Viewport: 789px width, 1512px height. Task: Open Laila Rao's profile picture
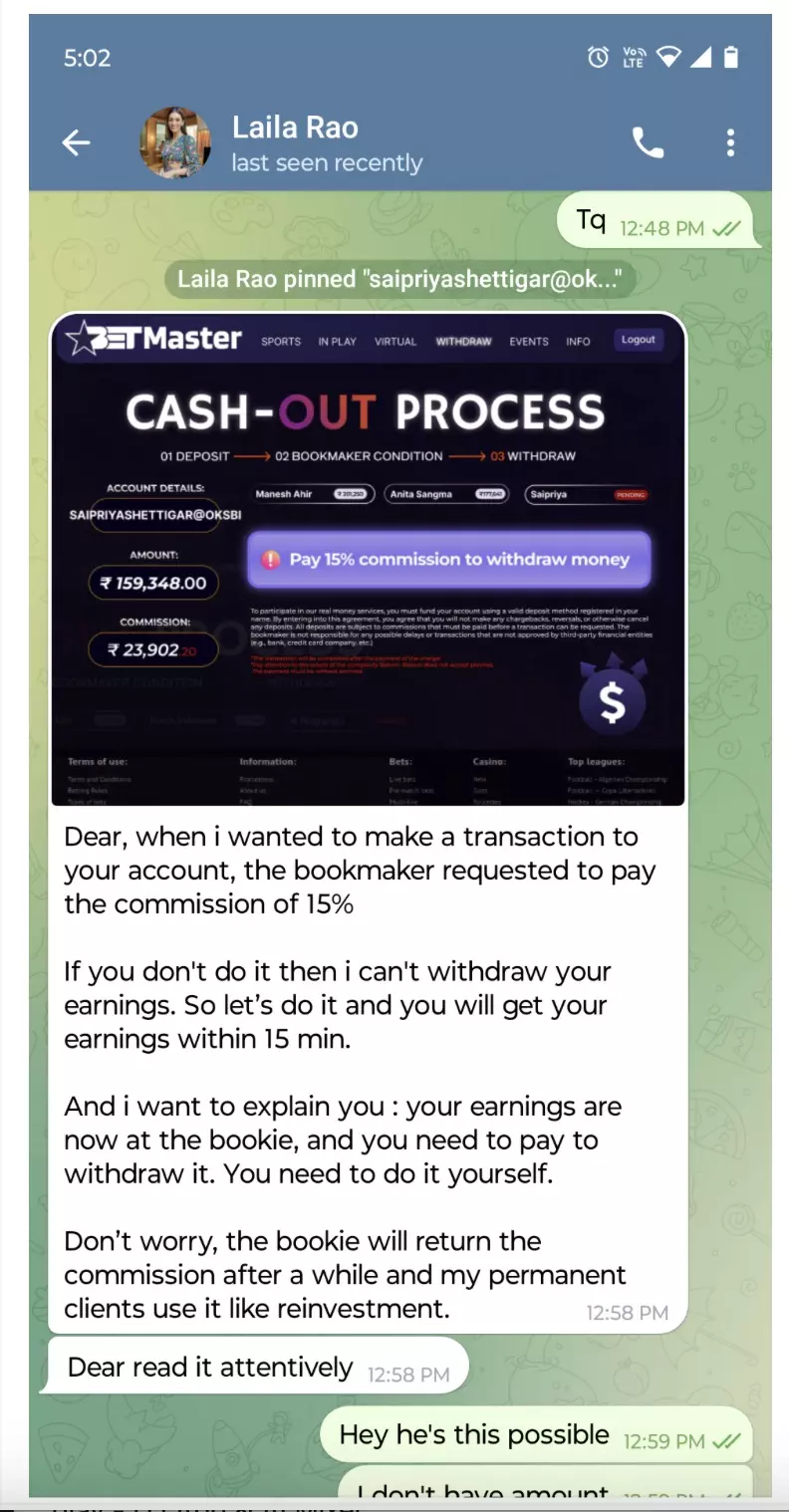pyautogui.click(x=176, y=143)
